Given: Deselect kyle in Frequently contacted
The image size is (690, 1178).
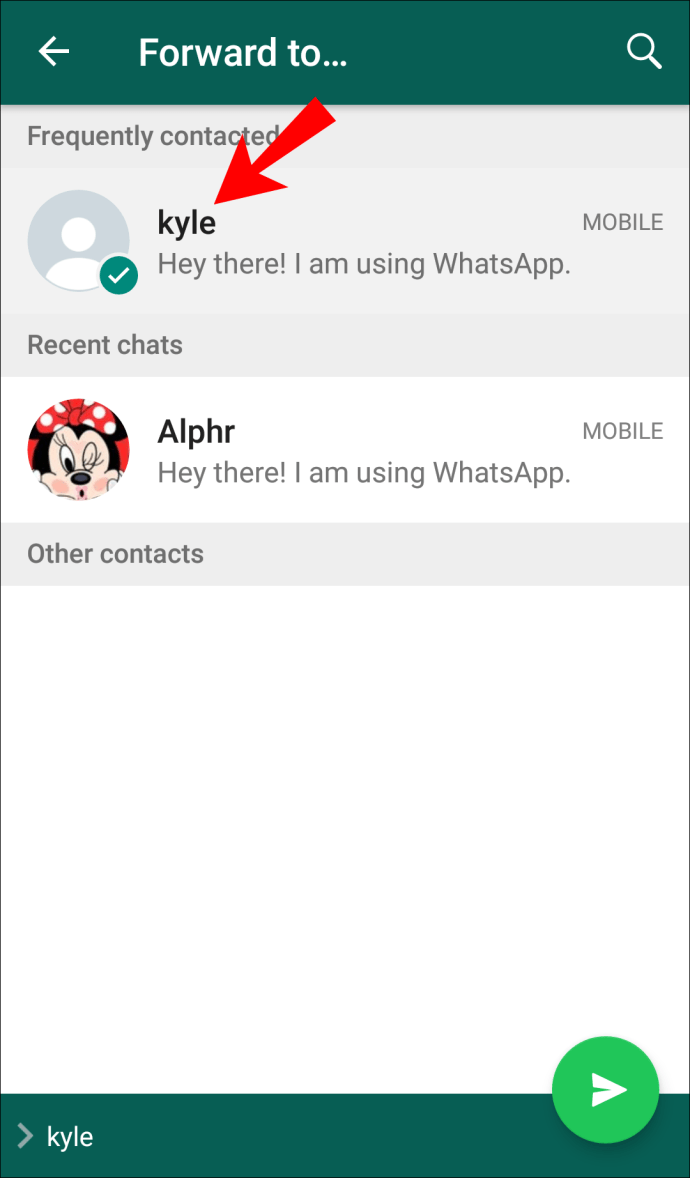Looking at the screenshot, I should tap(344, 241).
